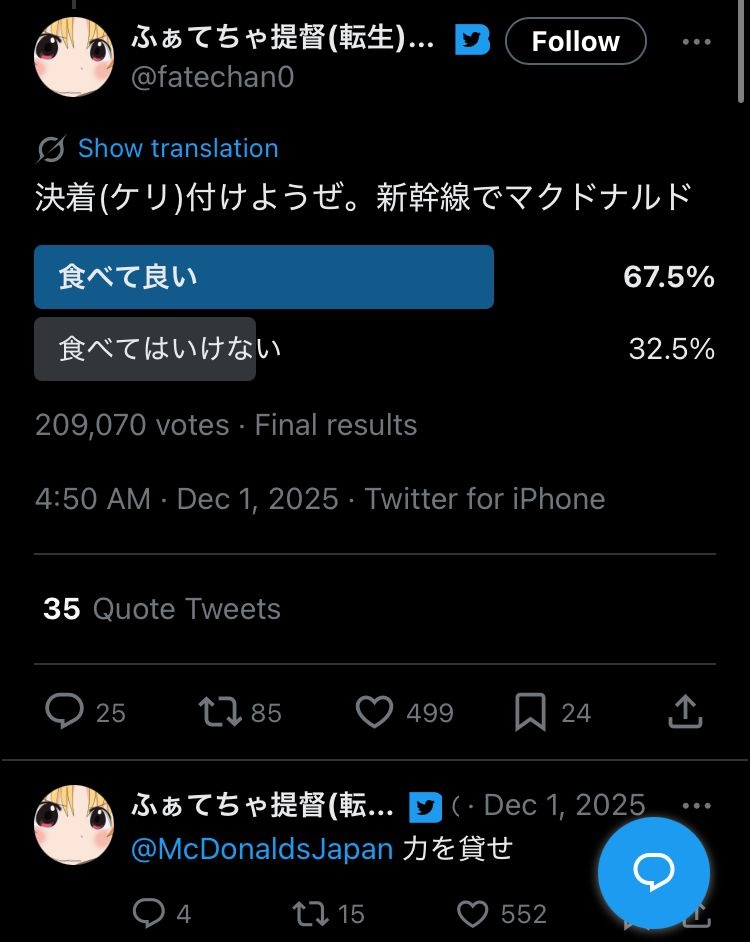Open the author's profile avatar

74,56
